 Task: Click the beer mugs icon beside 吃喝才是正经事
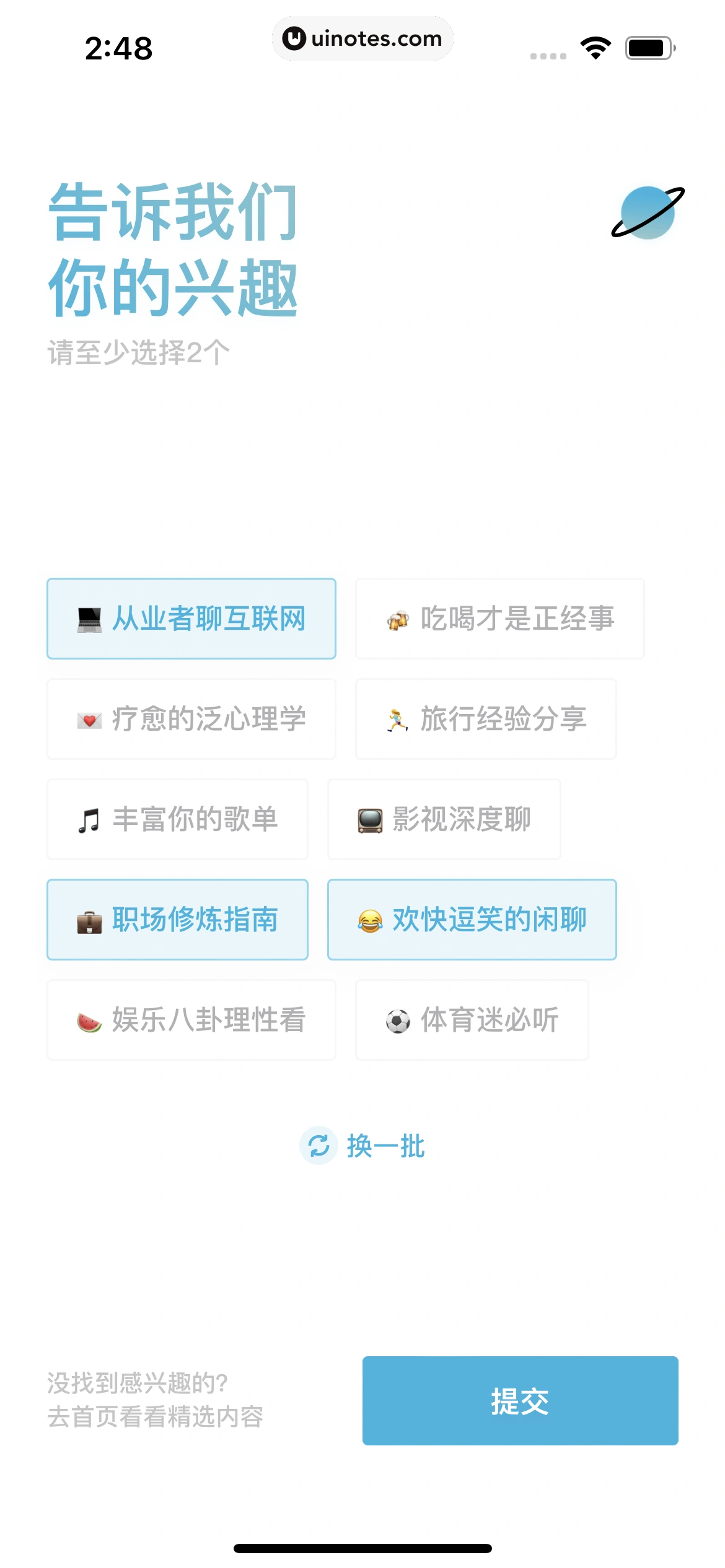pyautogui.click(x=398, y=619)
